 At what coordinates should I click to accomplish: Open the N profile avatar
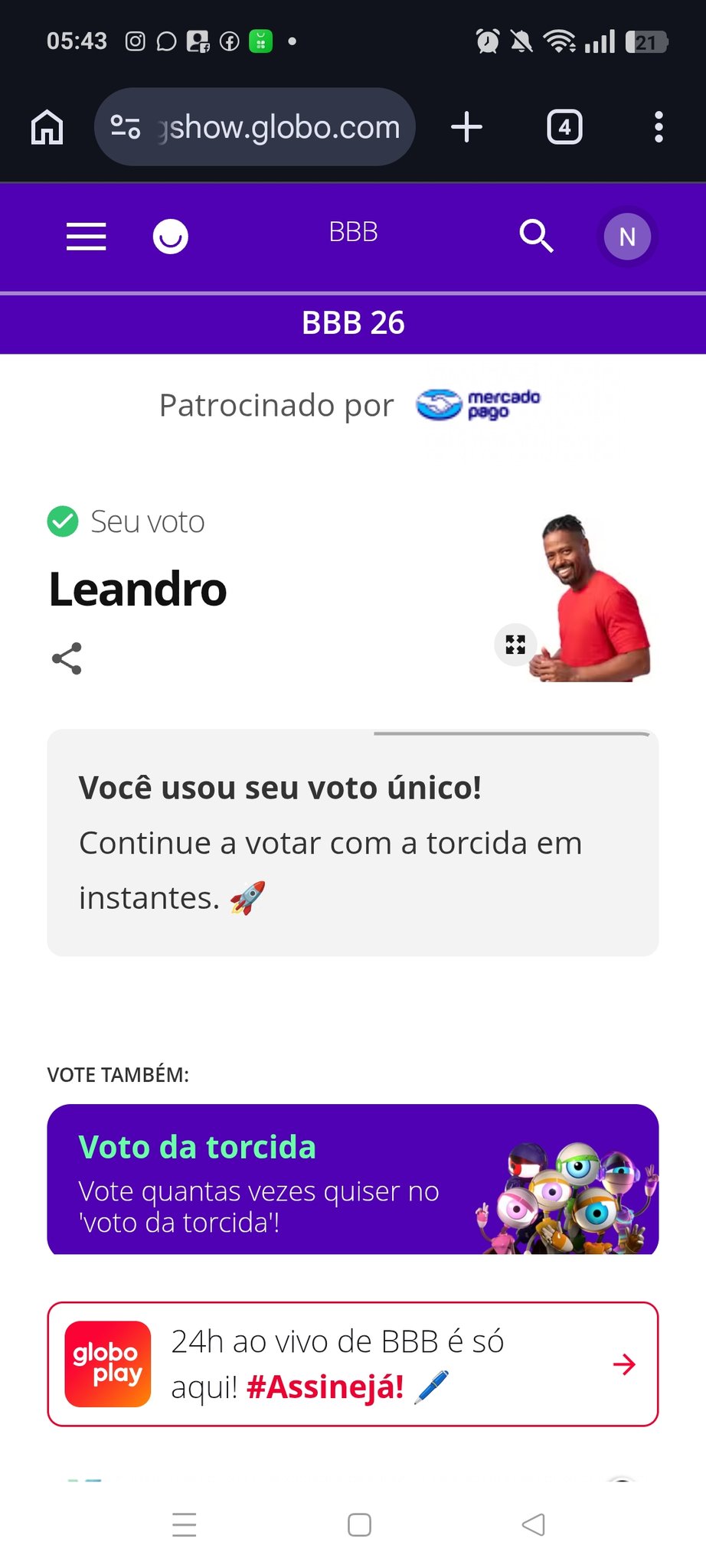pyautogui.click(x=627, y=237)
